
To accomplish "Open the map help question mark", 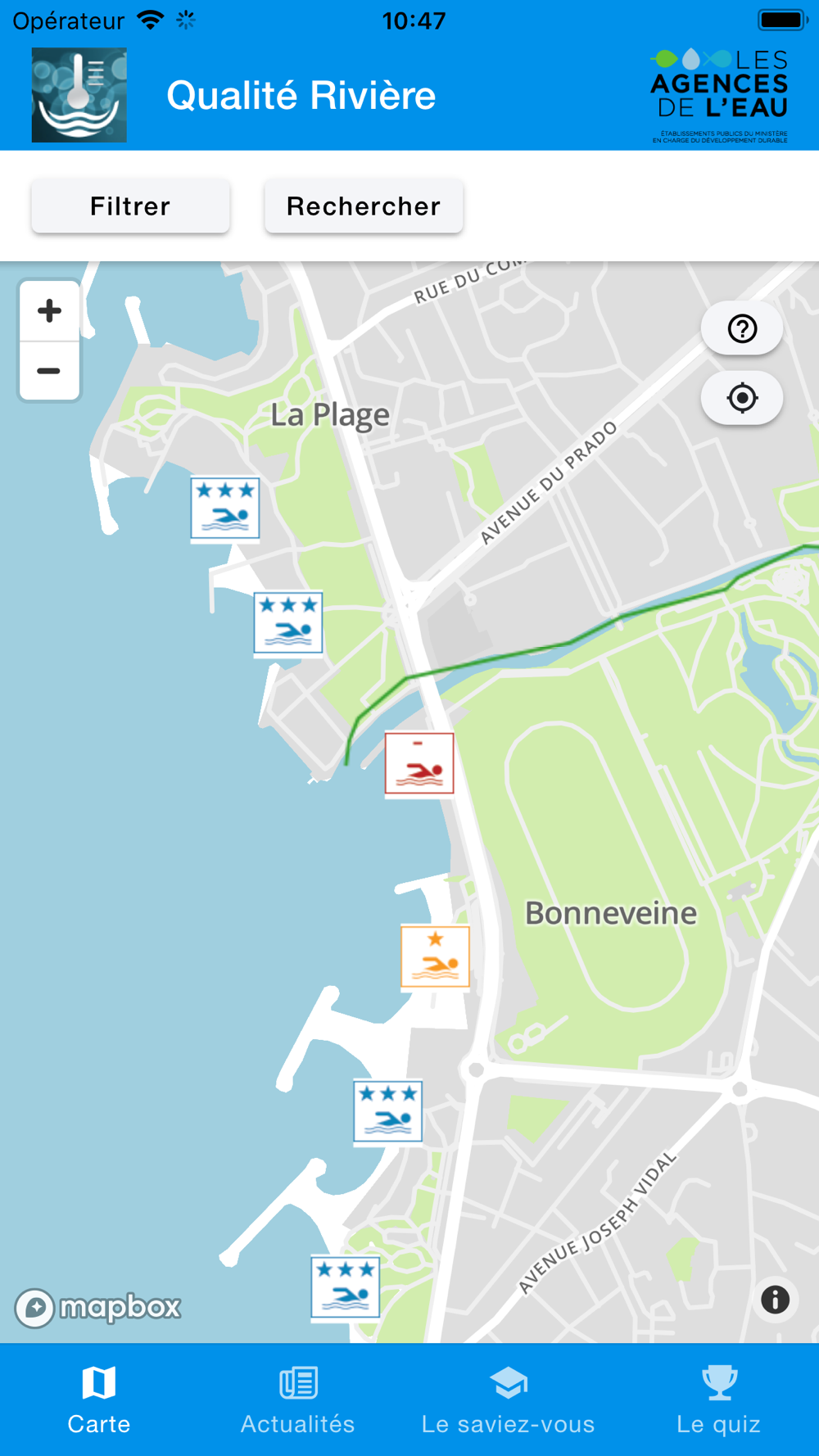I will click(742, 329).
